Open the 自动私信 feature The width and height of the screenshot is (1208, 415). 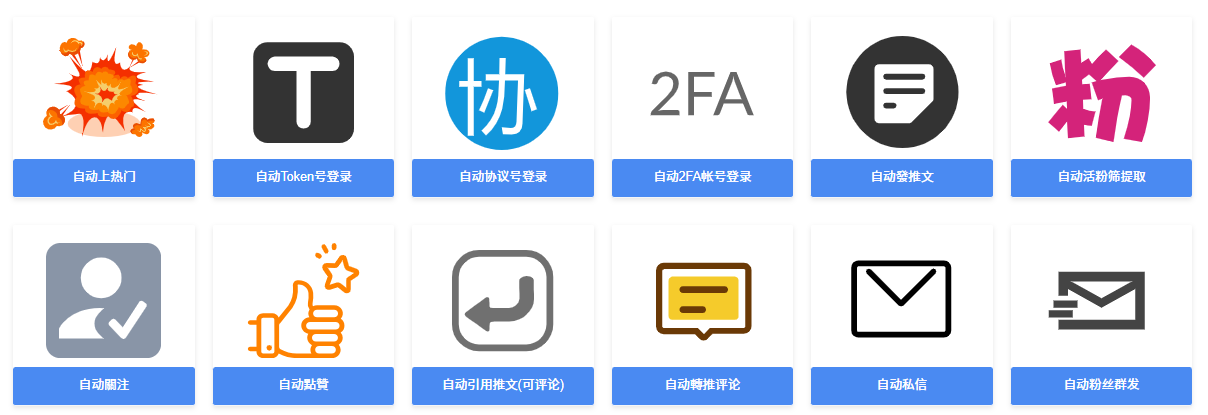tap(902, 385)
